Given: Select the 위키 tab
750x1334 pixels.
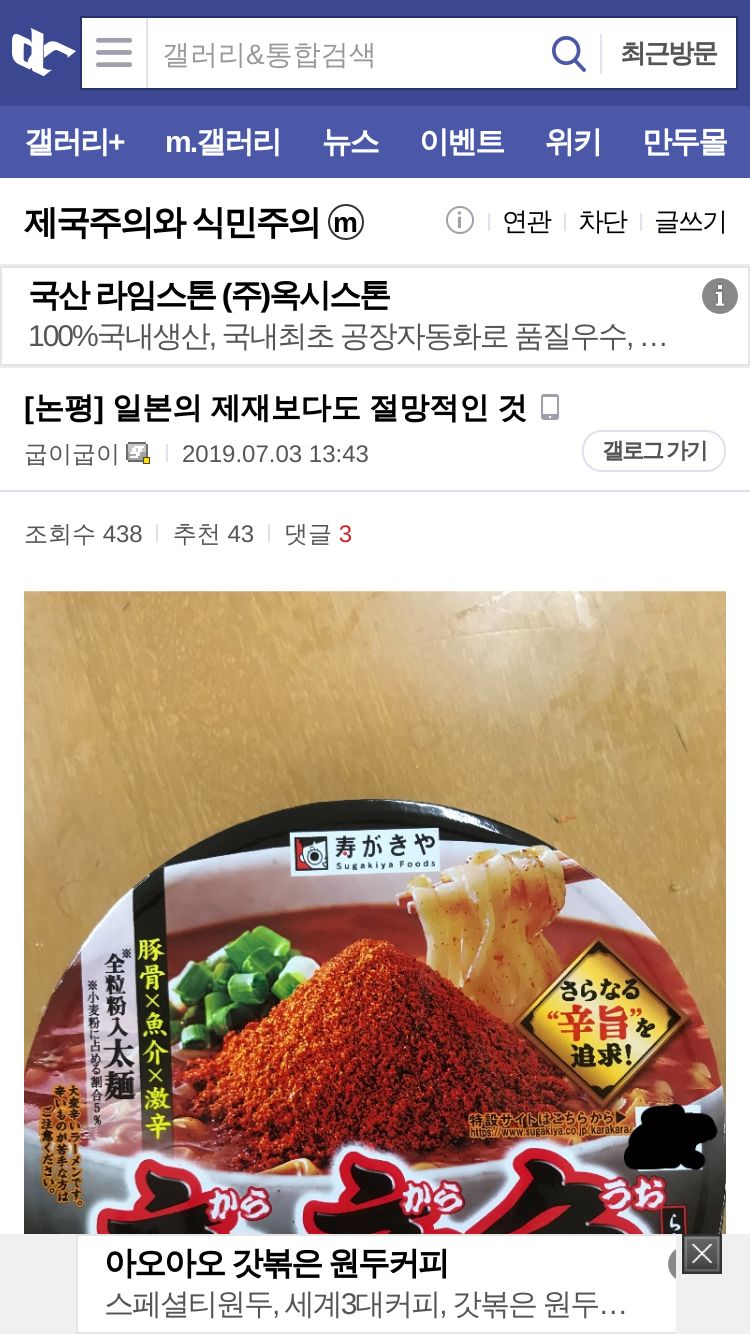Looking at the screenshot, I should click(x=573, y=142).
